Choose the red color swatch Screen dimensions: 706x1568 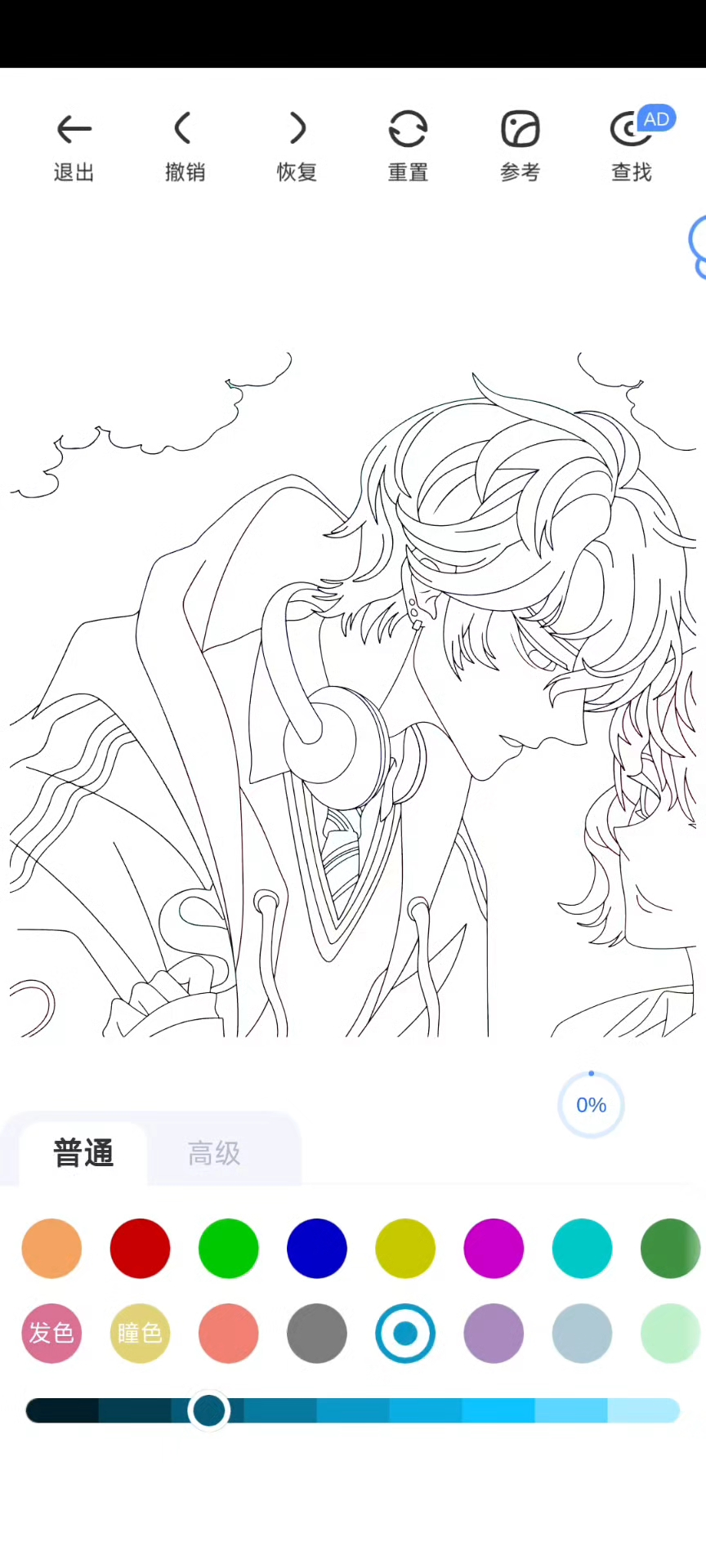tap(140, 1248)
